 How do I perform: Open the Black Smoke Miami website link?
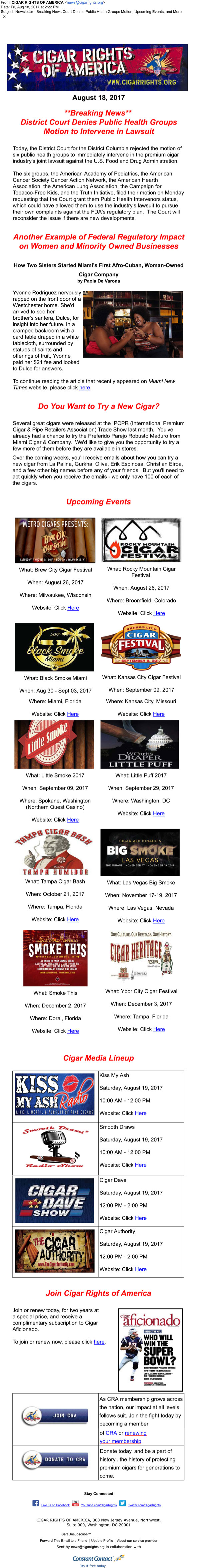coord(73,714)
